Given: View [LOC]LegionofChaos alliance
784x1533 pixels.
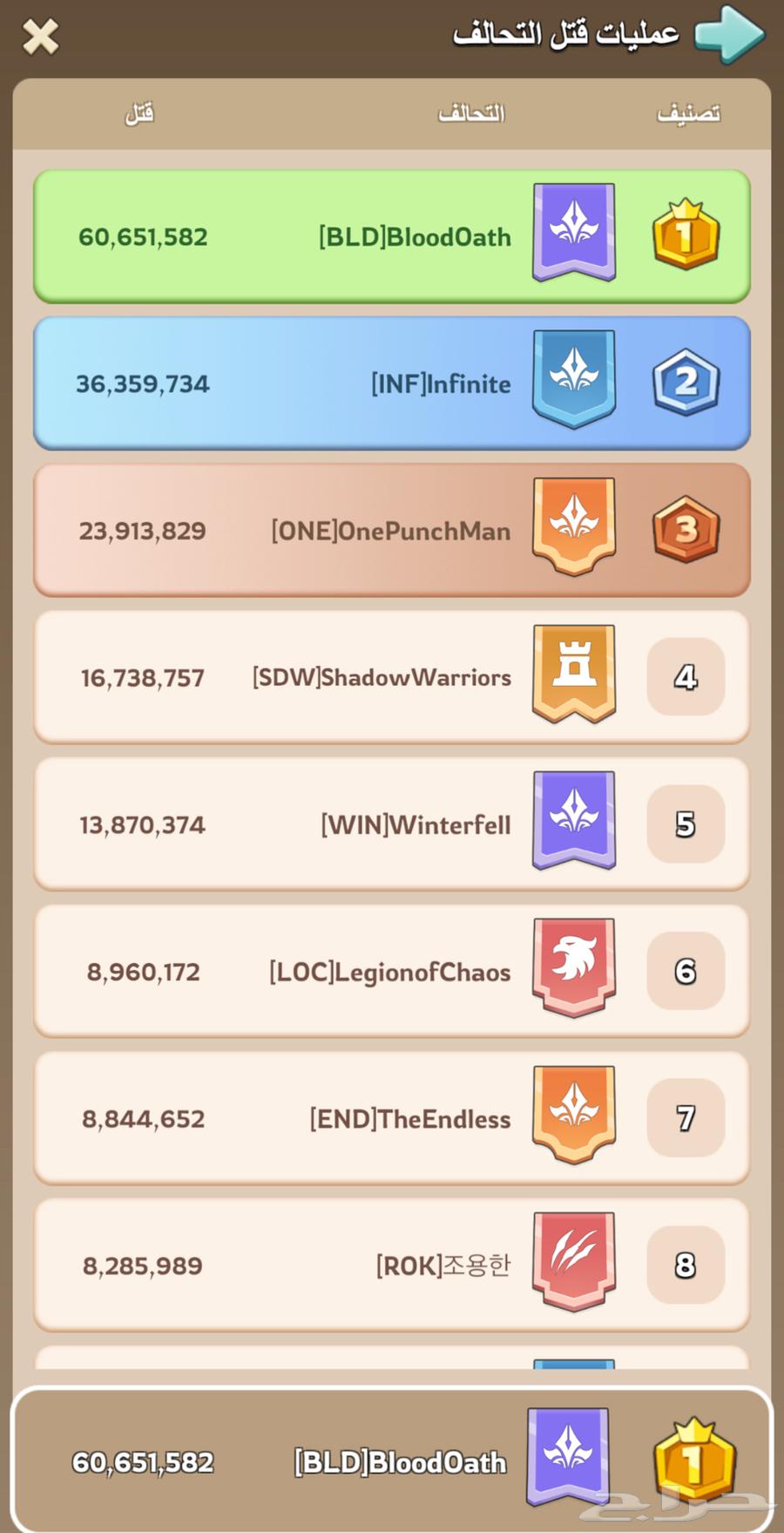Looking at the screenshot, I should click(391, 971).
